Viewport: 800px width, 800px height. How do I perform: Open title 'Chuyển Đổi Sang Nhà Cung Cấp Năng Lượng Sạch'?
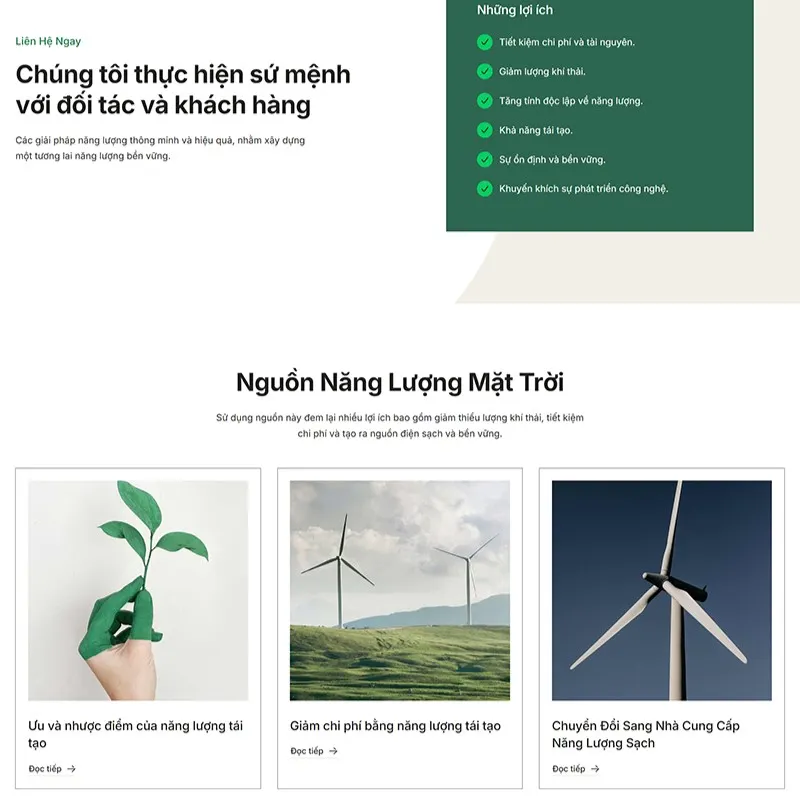tap(645, 734)
